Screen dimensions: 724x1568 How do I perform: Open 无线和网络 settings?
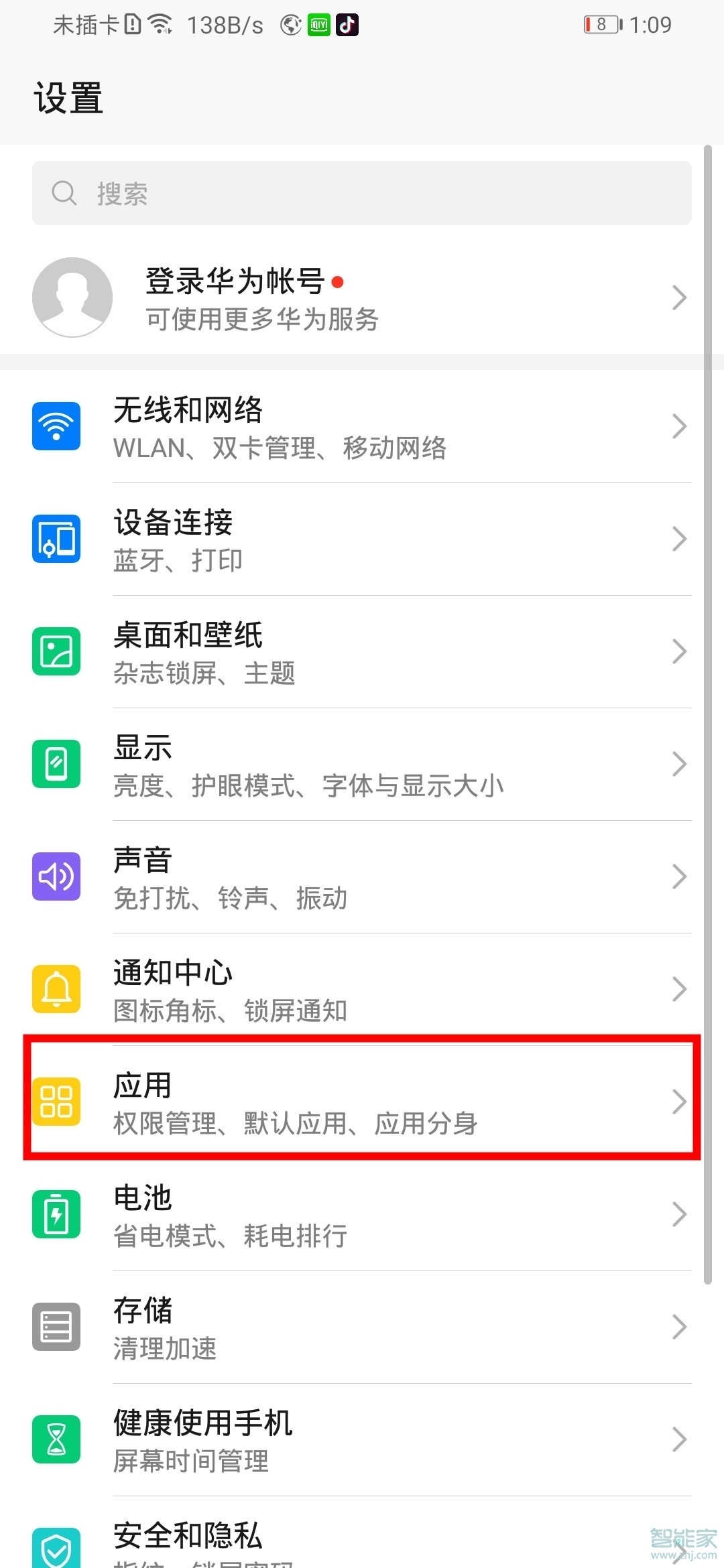coord(362,427)
